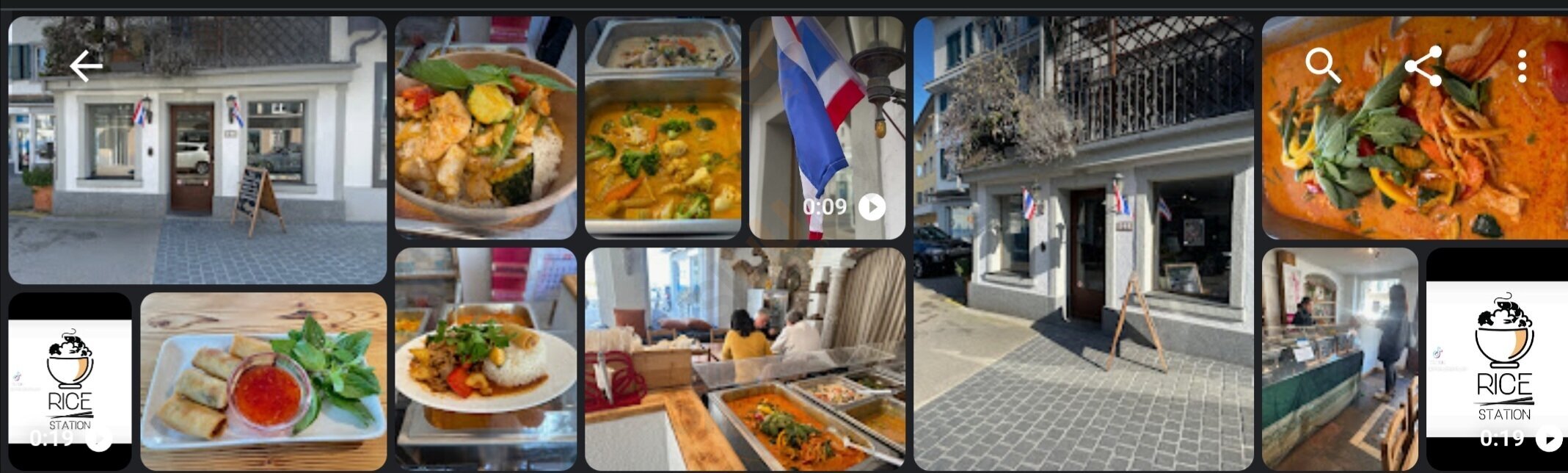Open the curry bowl with basil photo
Image resolution: width=1568 pixels, height=473 pixels.
[485, 128]
